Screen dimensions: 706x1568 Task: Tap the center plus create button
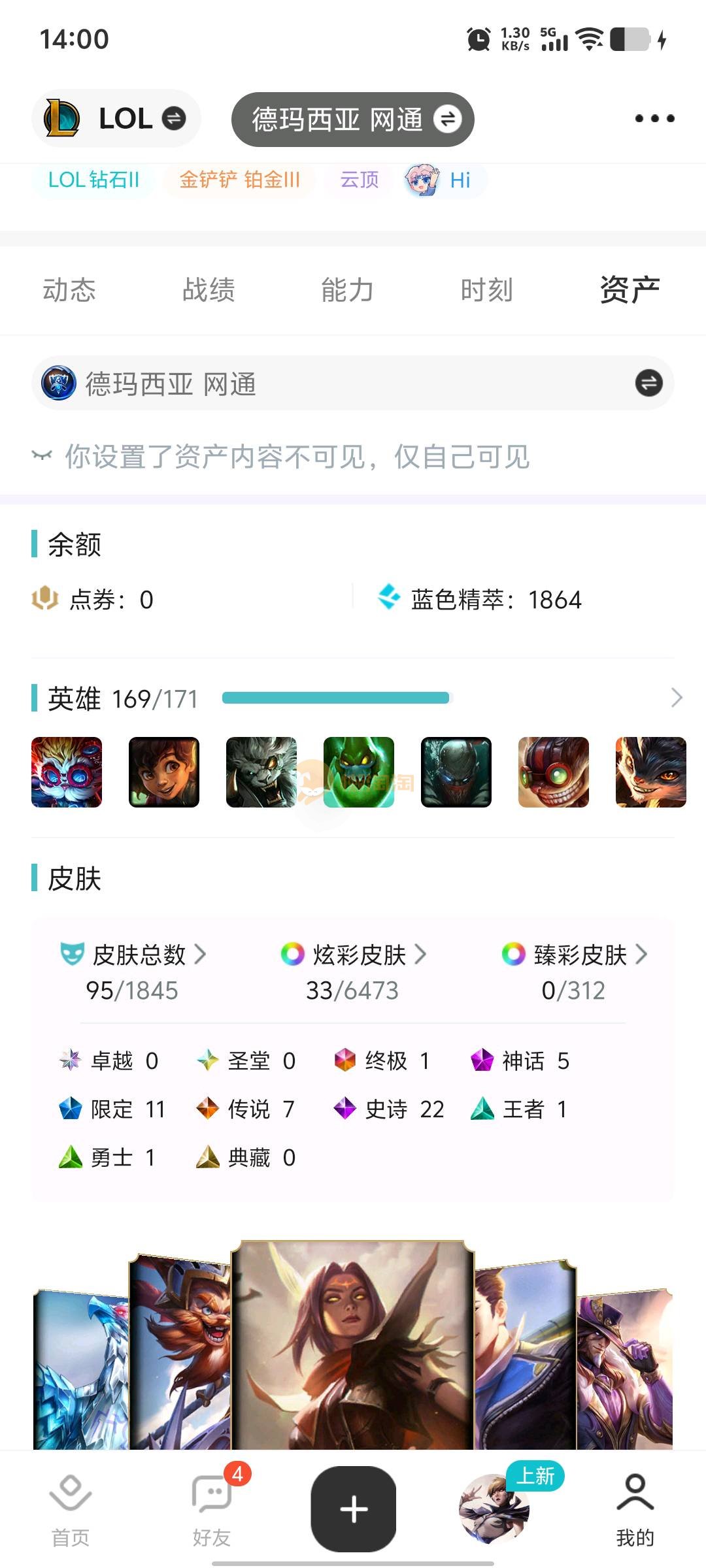click(353, 1509)
